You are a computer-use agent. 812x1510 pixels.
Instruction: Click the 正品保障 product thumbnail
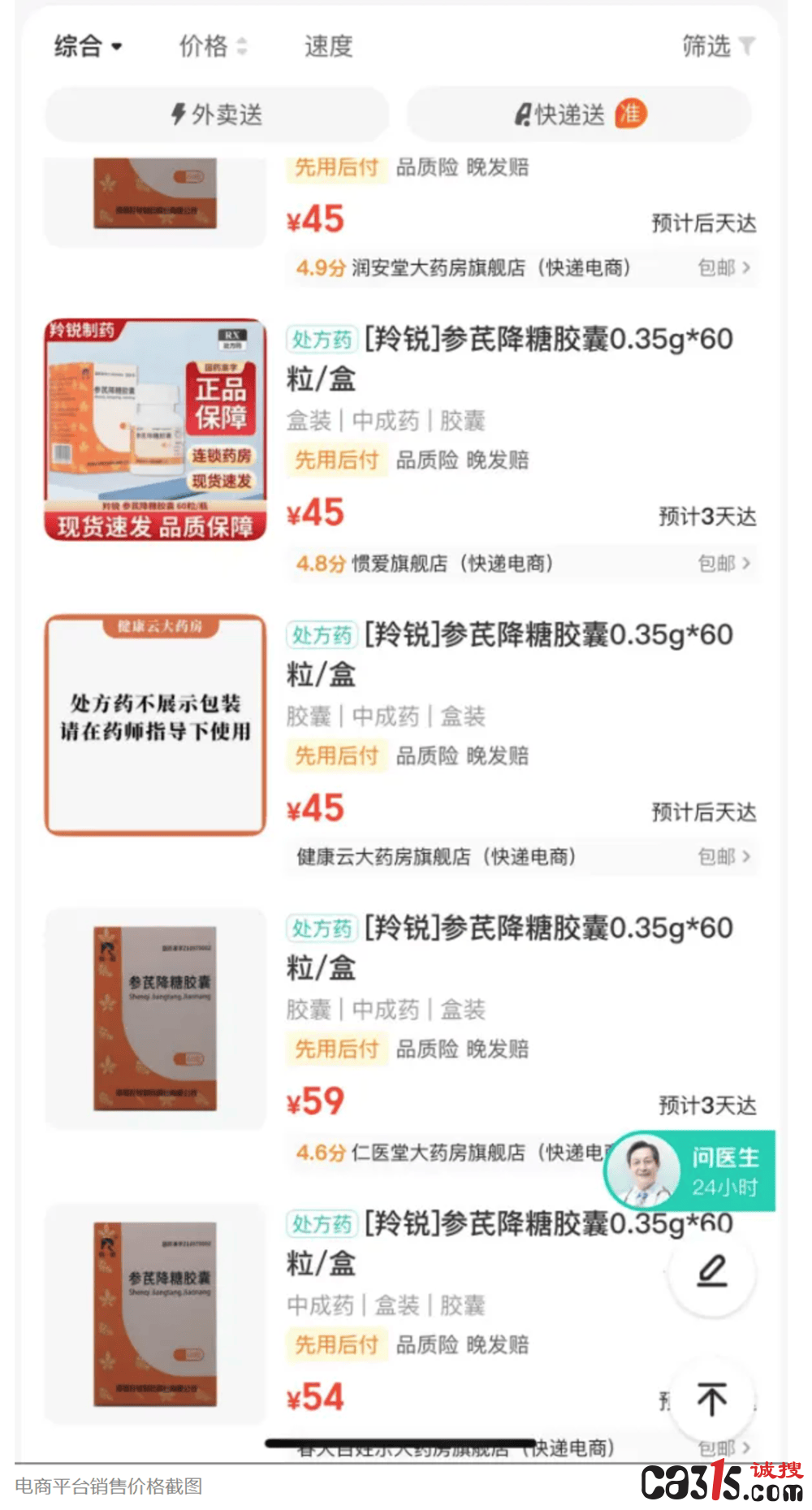click(154, 425)
